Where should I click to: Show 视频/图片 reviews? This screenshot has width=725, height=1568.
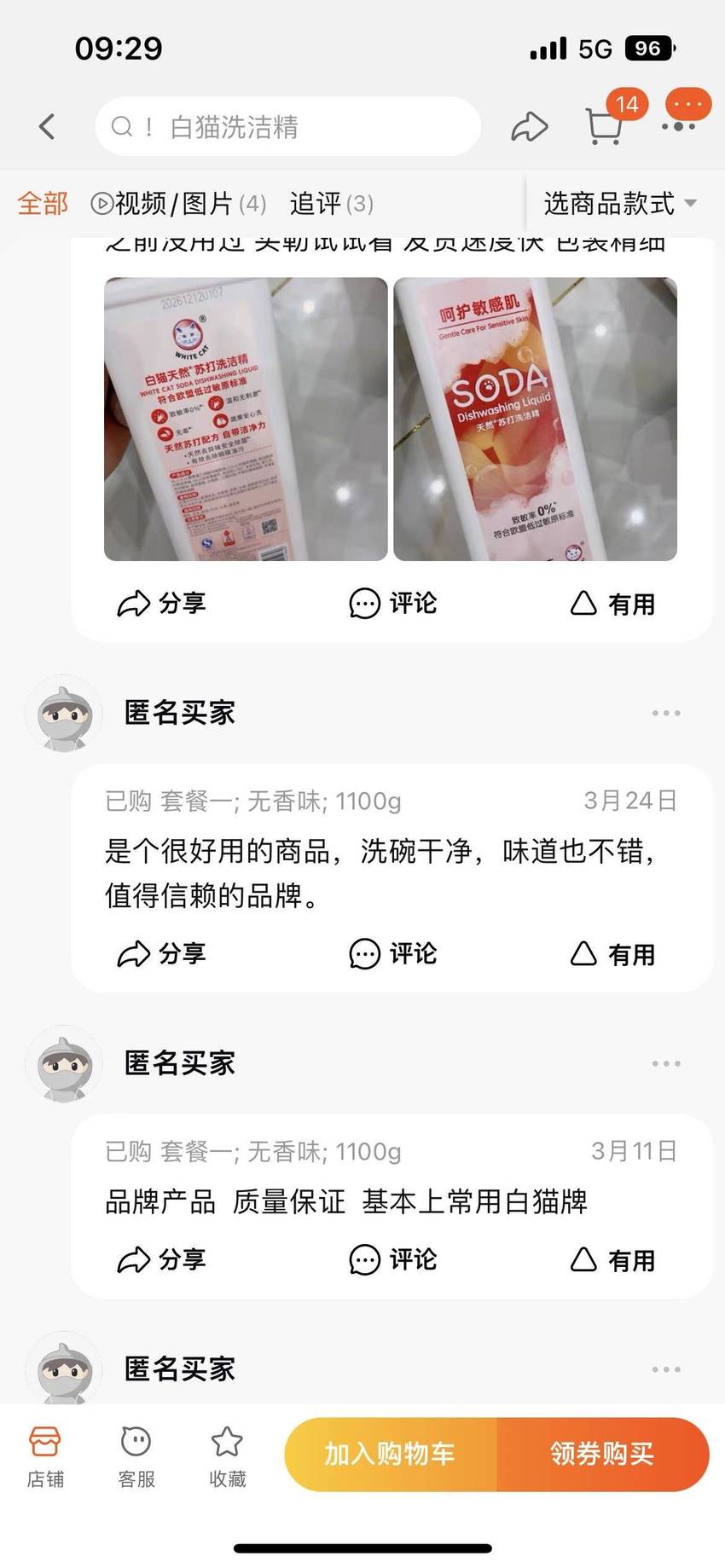coord(178,204)
